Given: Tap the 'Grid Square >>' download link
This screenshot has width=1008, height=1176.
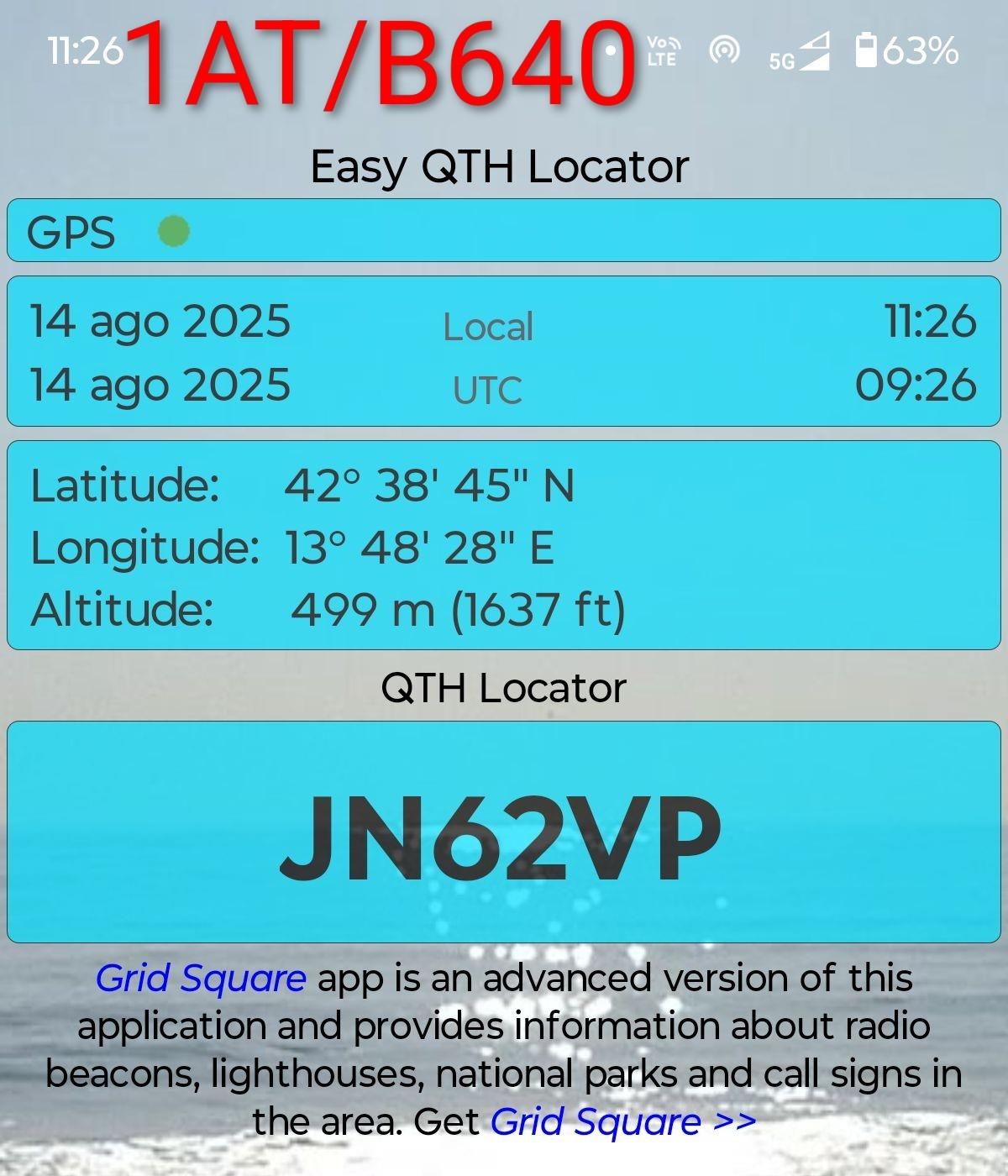Looking at the screenshot, I should pos(622,1121).
